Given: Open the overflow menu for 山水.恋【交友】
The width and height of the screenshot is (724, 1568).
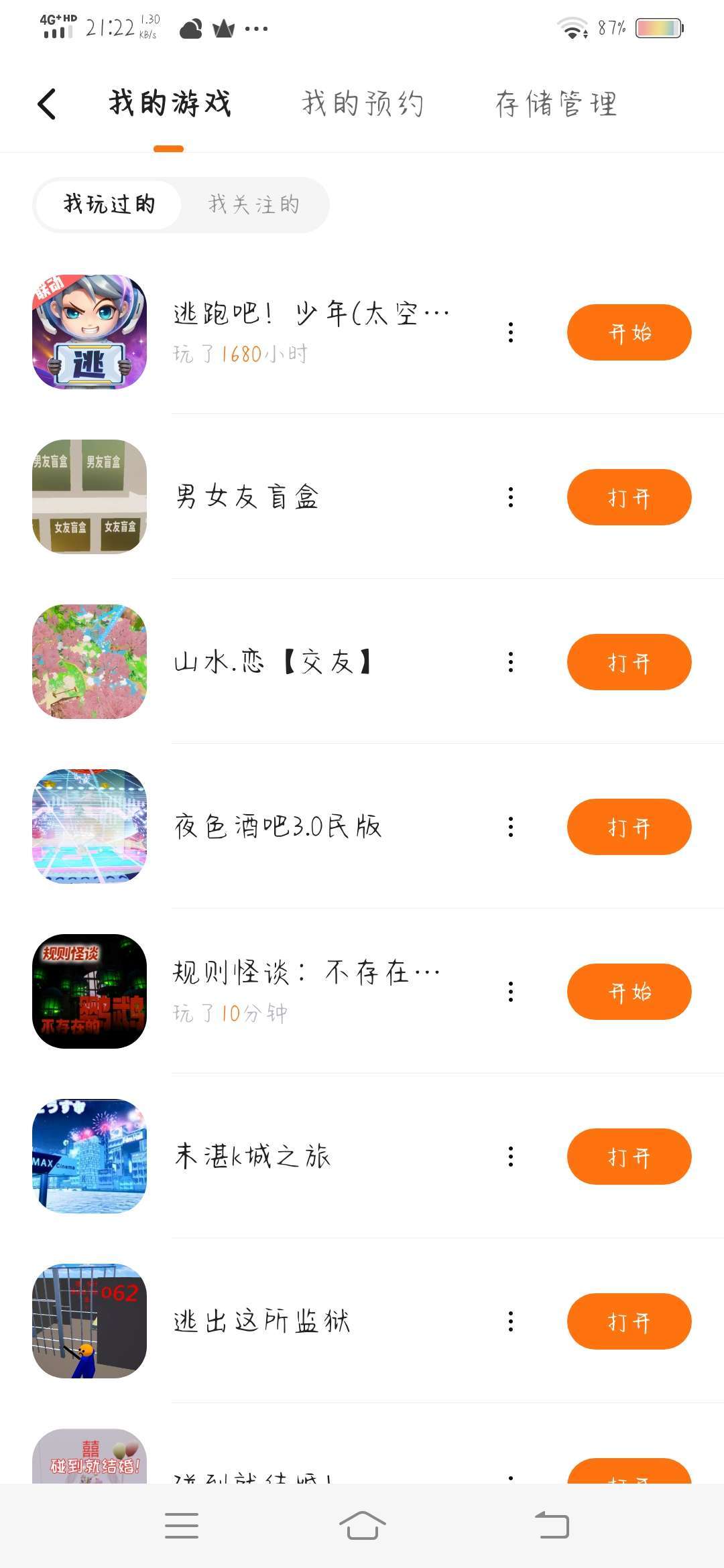Looking at the screenshot, I should [511, 662].
